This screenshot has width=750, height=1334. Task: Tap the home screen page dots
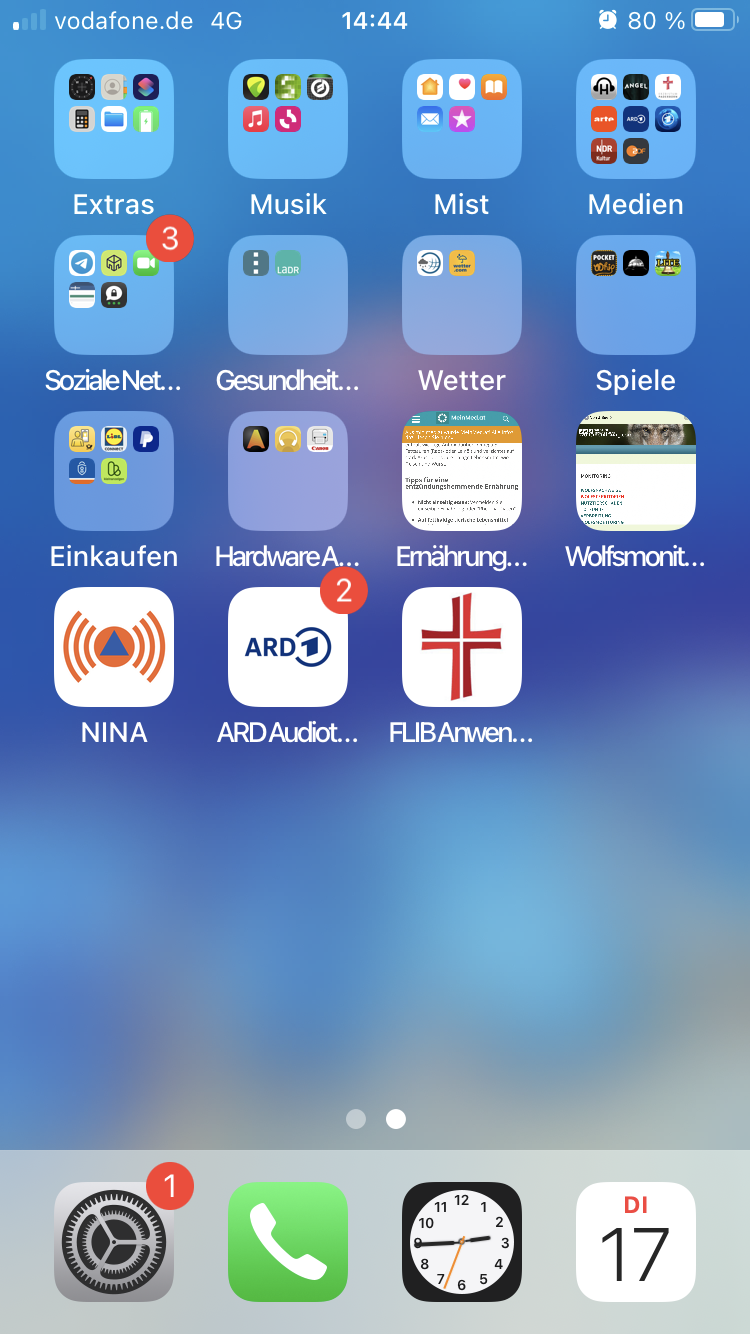[x=376, y=1119]
